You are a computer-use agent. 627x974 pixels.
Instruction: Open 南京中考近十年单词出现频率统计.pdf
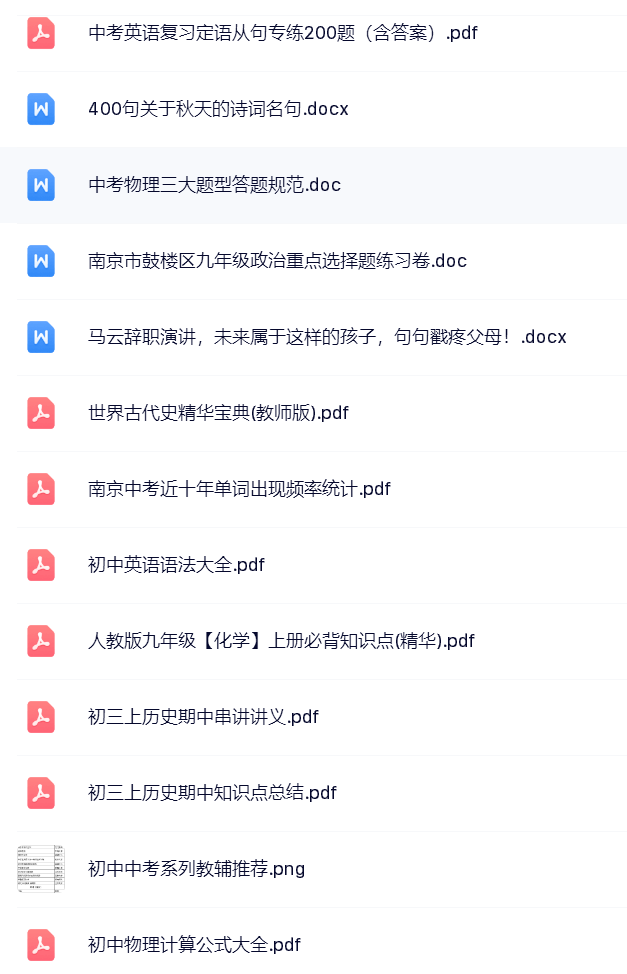(x=239, y=489)
